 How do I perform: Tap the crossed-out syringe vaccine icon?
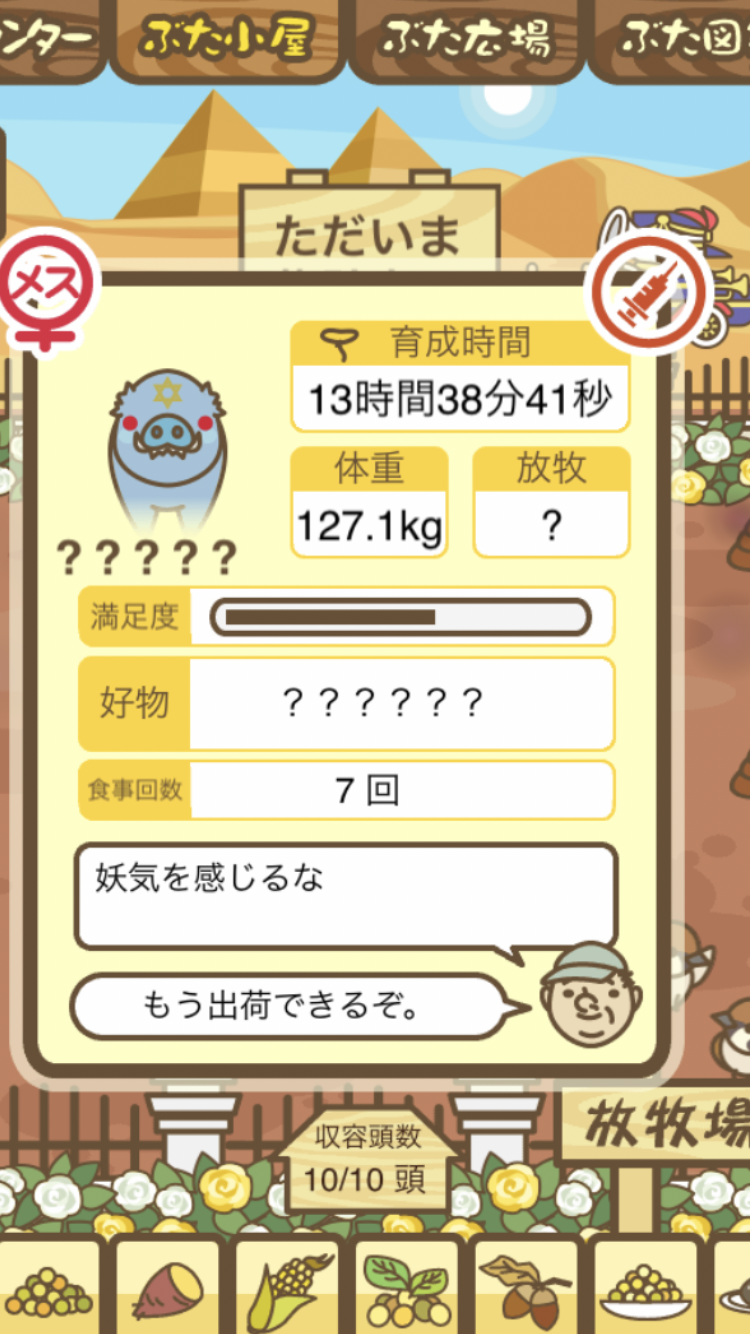[x=651, y=287]
